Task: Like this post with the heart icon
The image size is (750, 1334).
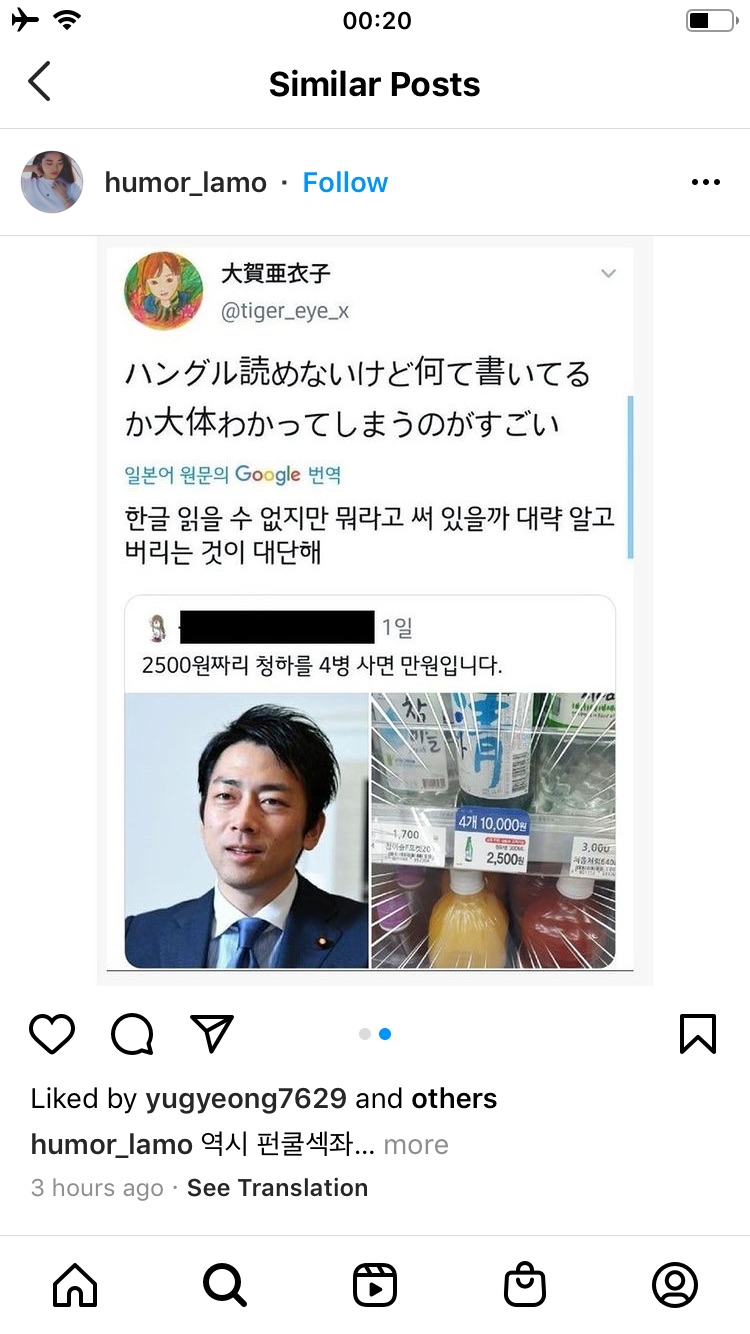Action: [52, 1034]
